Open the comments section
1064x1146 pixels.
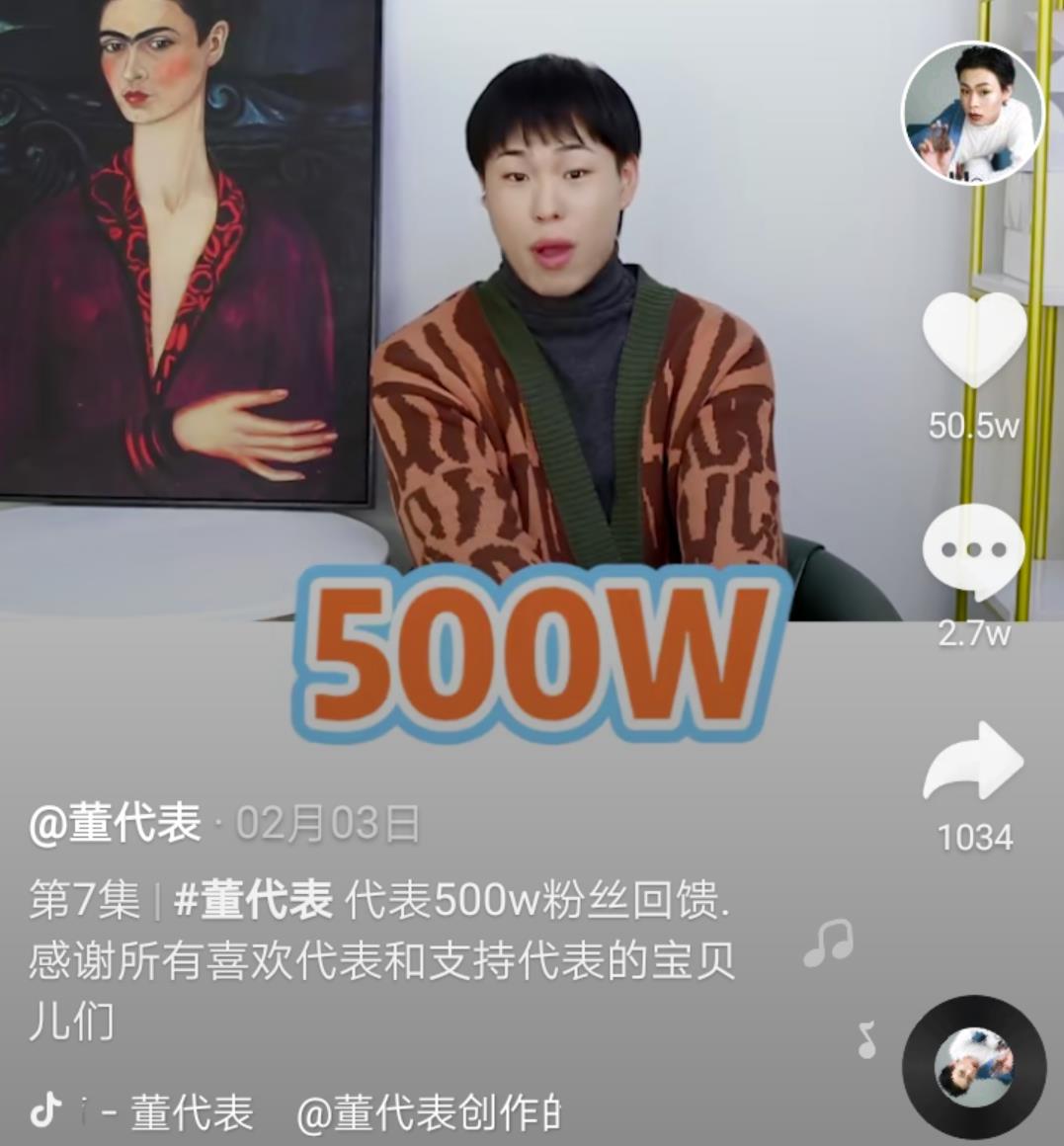(x=973, y=552)
